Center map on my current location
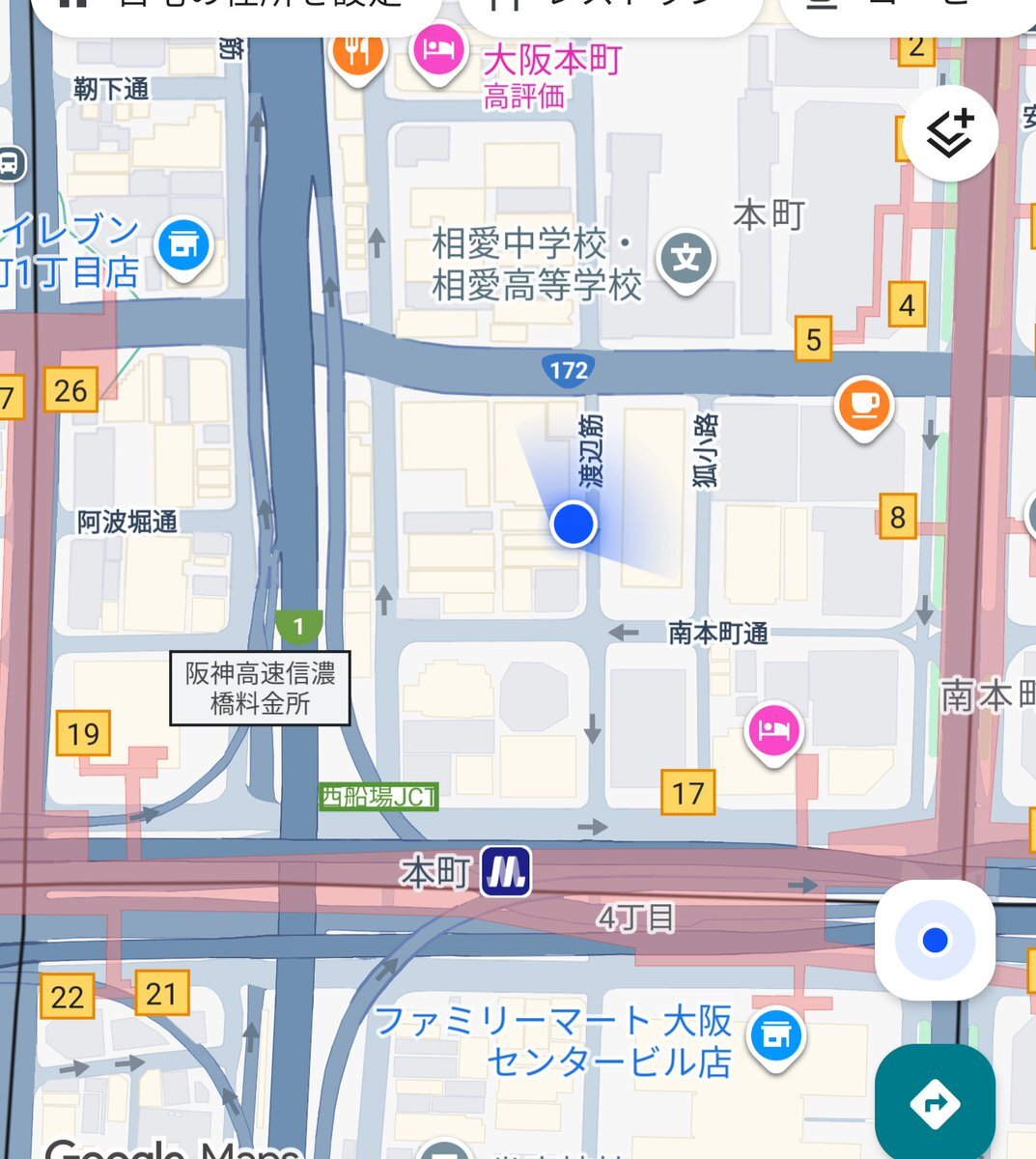 point(934,940)
